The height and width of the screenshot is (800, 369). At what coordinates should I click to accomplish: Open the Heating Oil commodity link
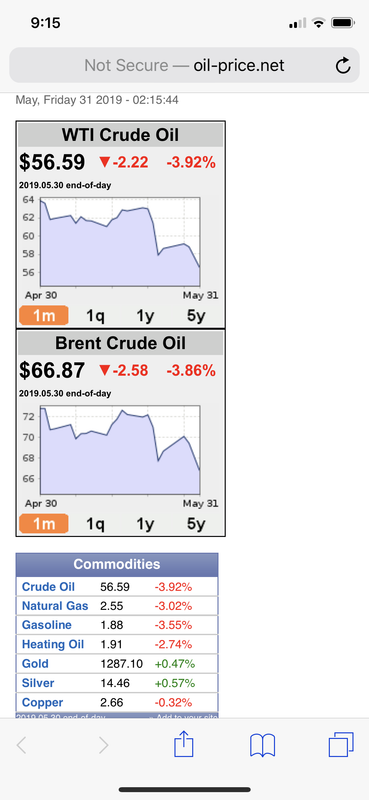point(53,644)
